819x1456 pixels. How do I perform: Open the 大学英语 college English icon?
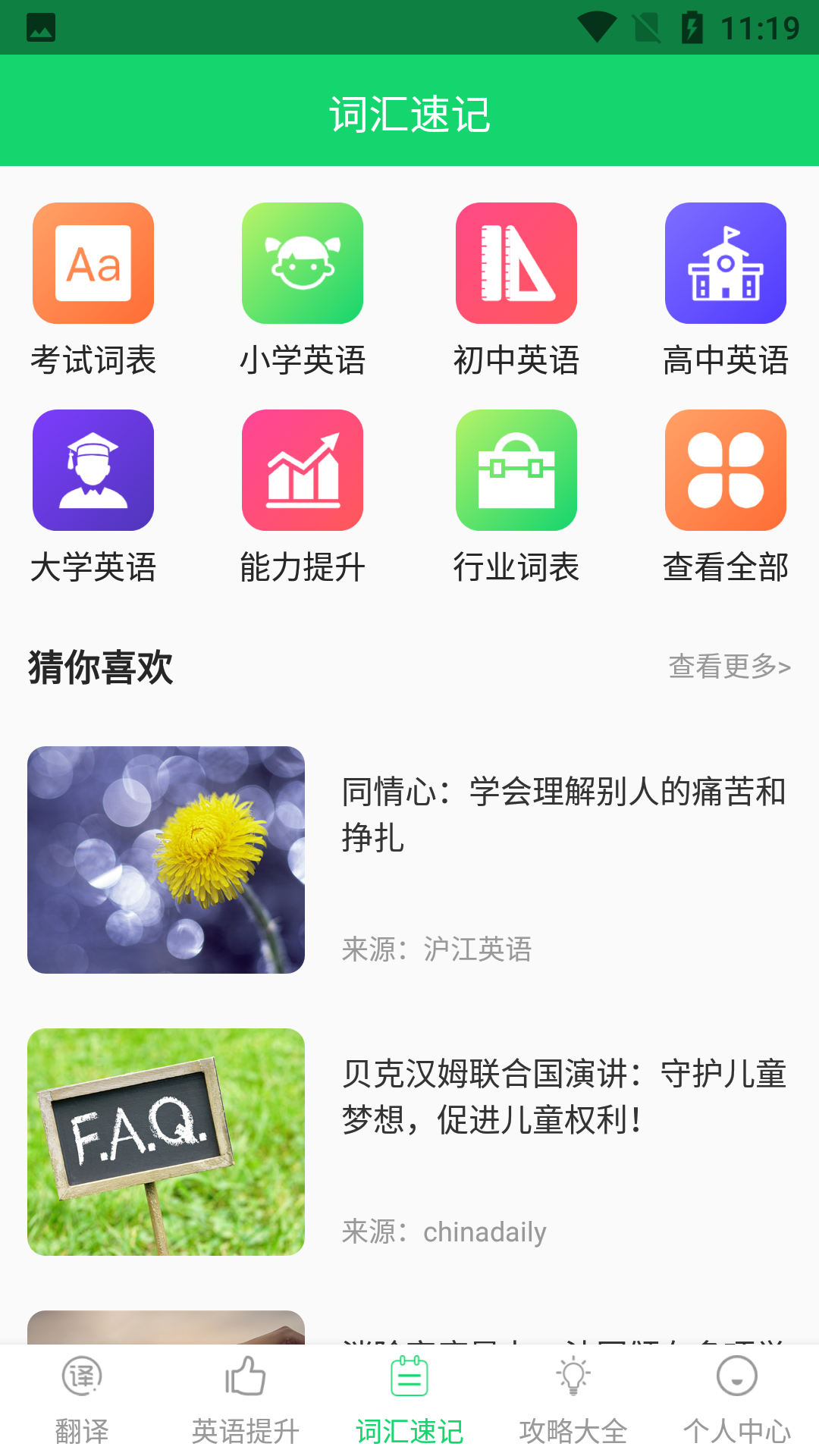pos(93,470)
